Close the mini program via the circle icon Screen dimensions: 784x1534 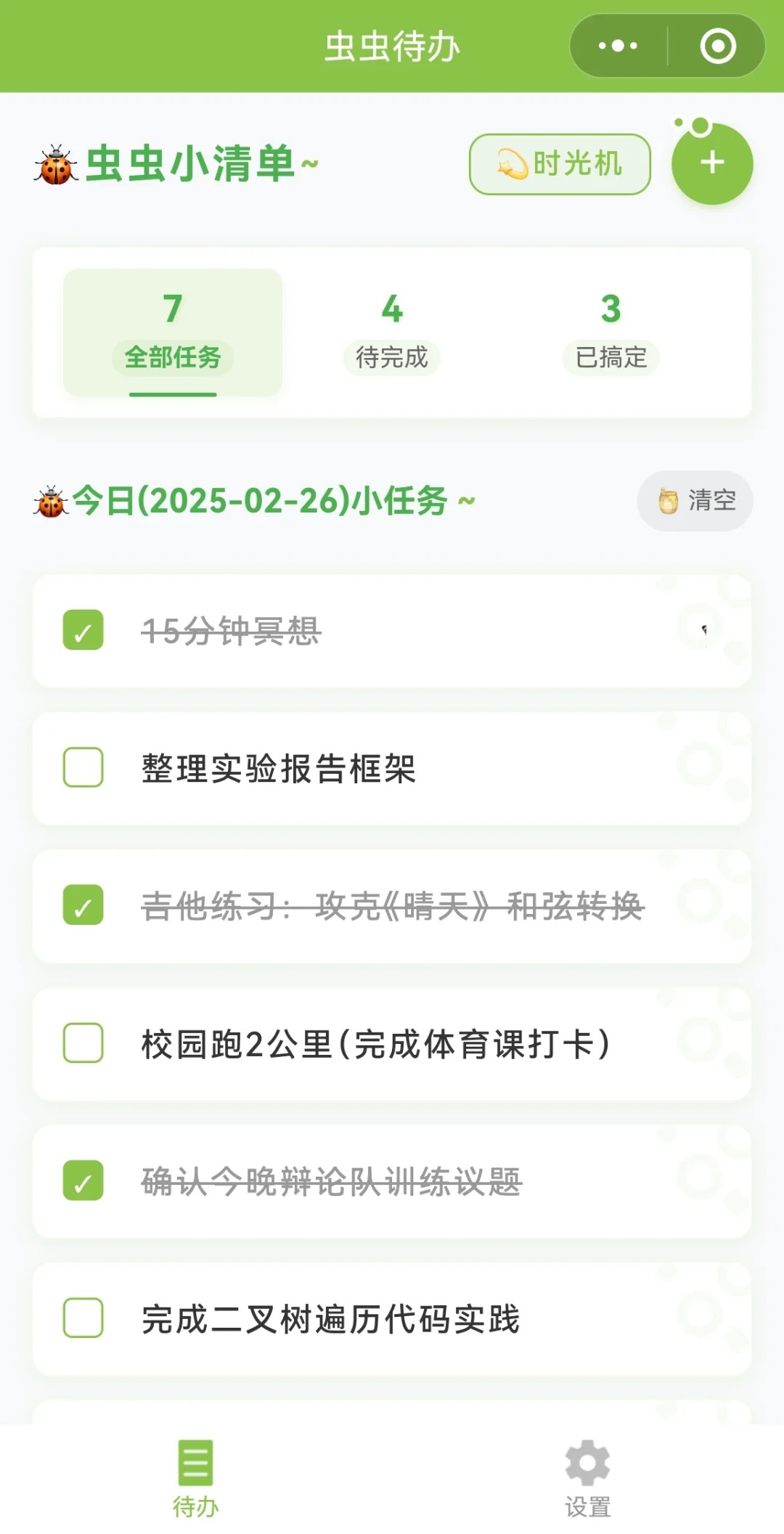click(x=718, y=46)
